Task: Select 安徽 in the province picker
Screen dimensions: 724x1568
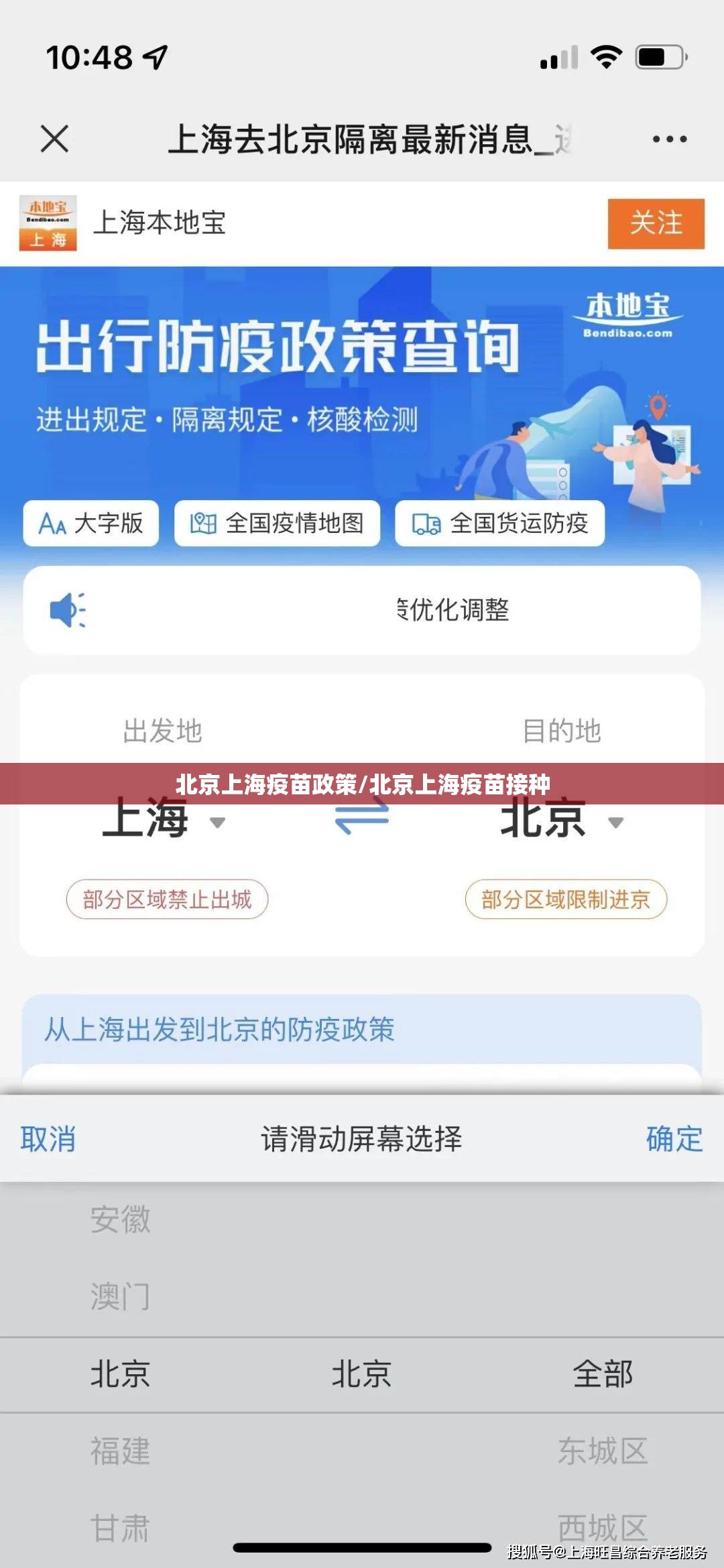Action: (x=121, y=1219)
